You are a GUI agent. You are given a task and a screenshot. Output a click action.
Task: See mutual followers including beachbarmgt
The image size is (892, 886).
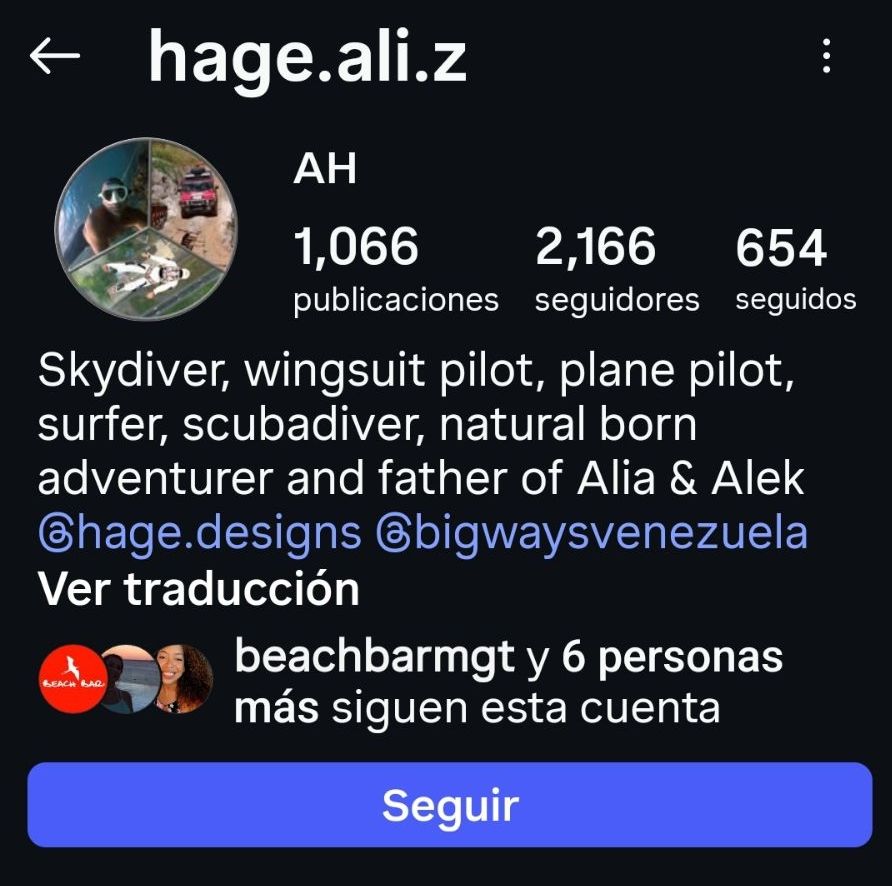click(x=508, y=682)
